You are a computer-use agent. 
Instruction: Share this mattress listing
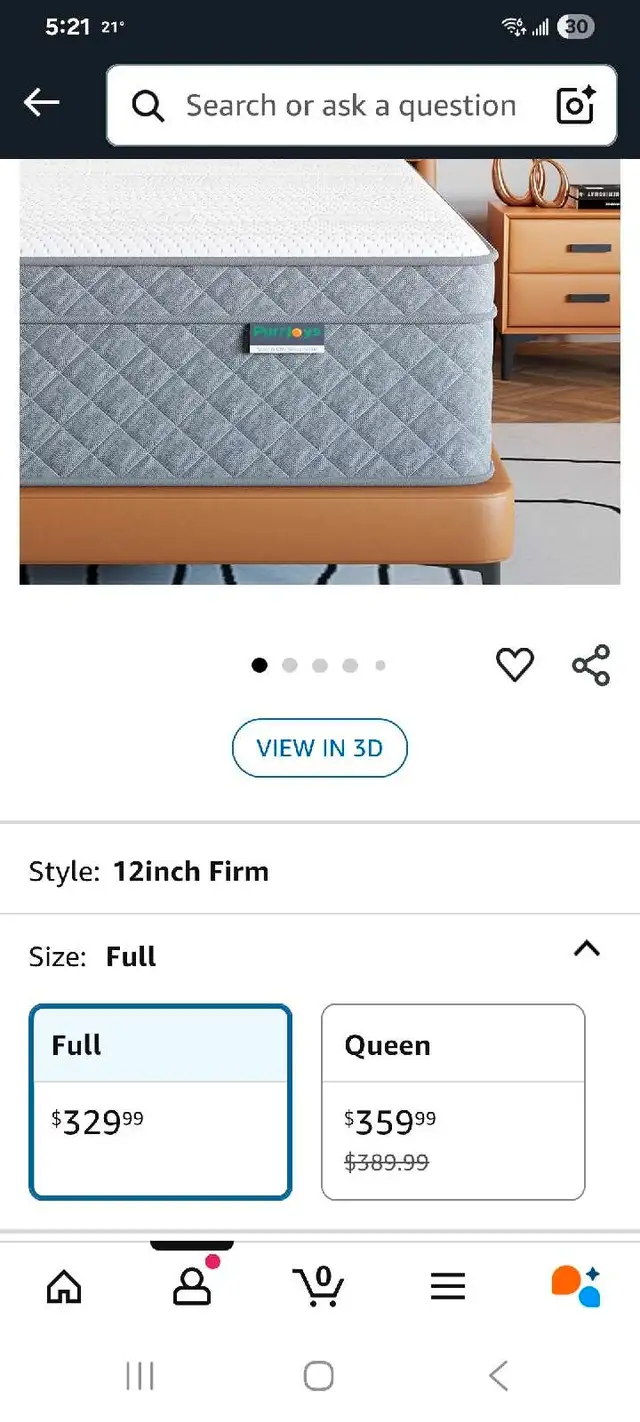(591, 665)
